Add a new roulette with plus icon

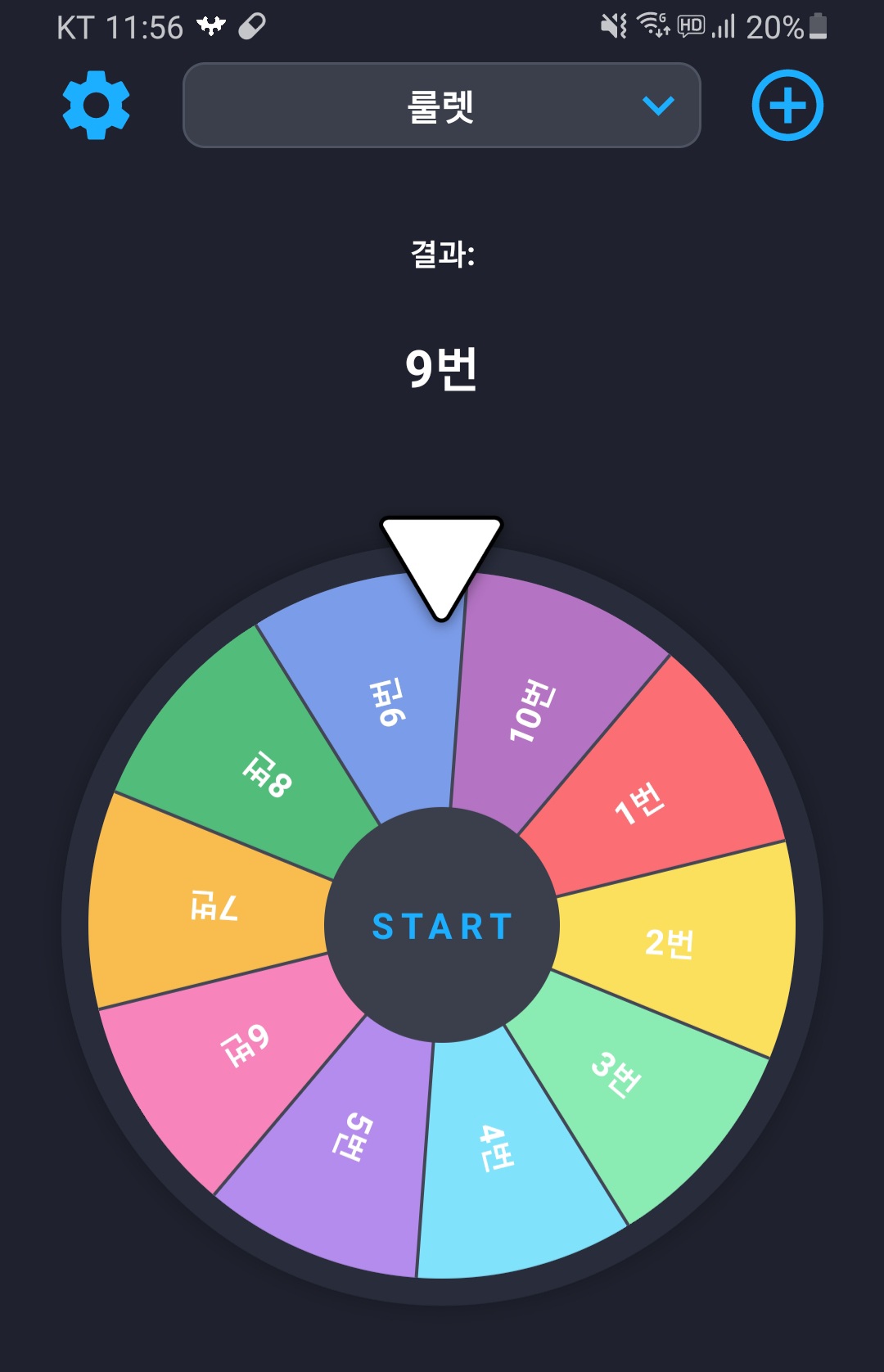(x=787, y=106)
